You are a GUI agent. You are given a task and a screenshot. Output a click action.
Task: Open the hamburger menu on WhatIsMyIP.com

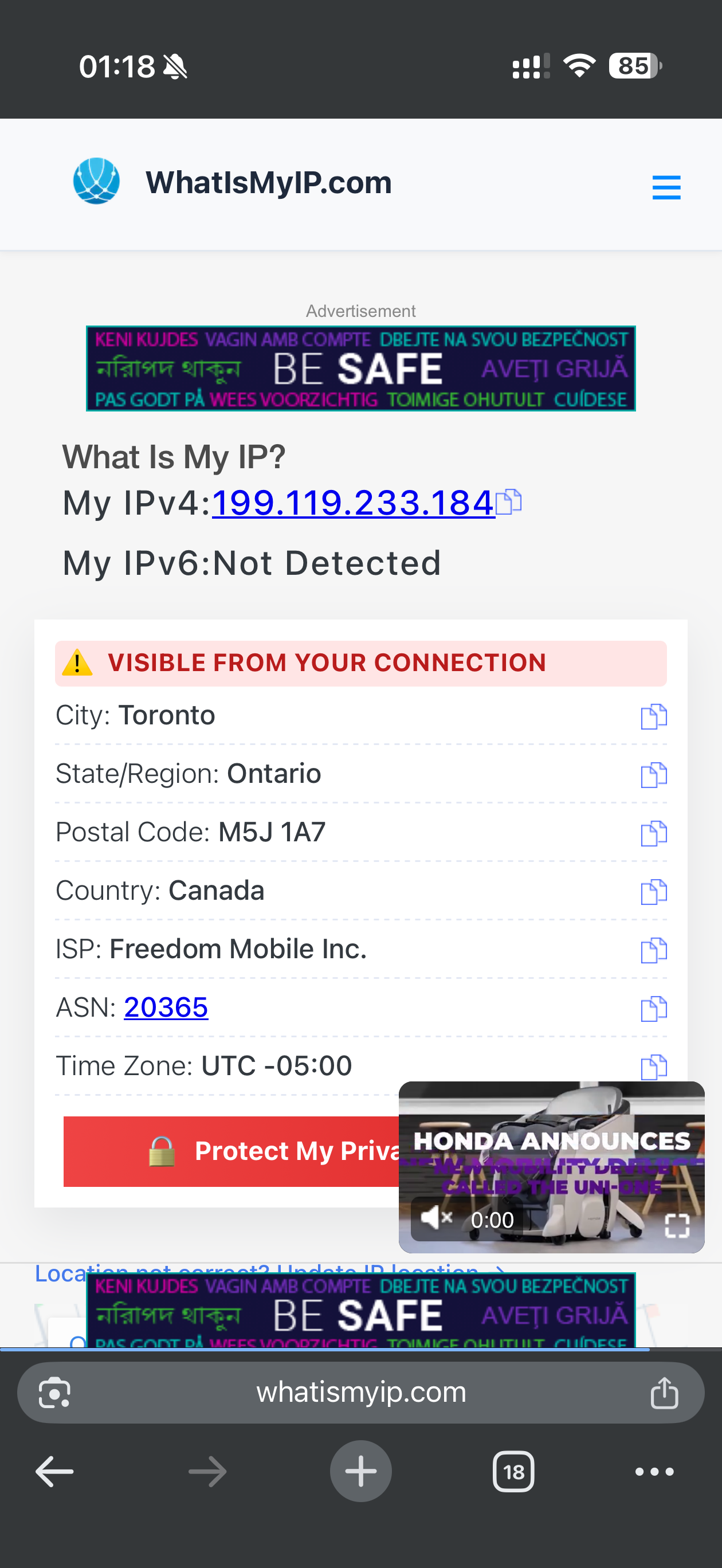[666, 187]
